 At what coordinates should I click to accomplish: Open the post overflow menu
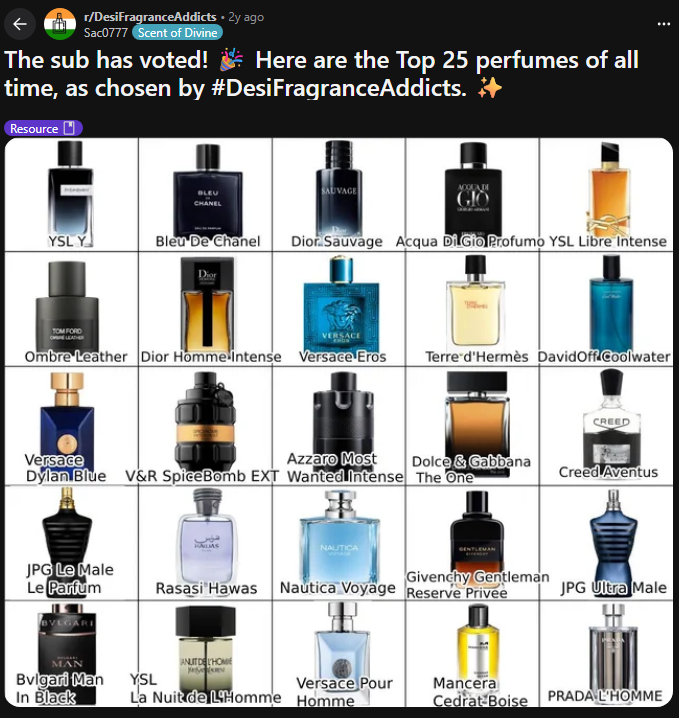click(x=663, y=23)
